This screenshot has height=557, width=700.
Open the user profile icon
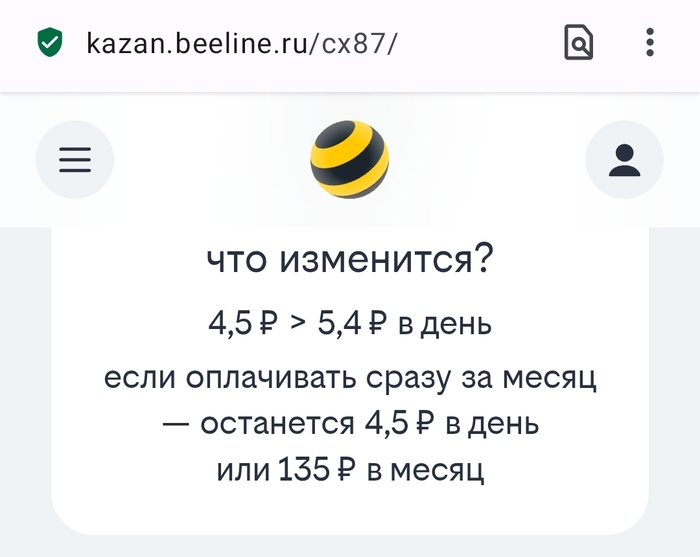(624, 160)
